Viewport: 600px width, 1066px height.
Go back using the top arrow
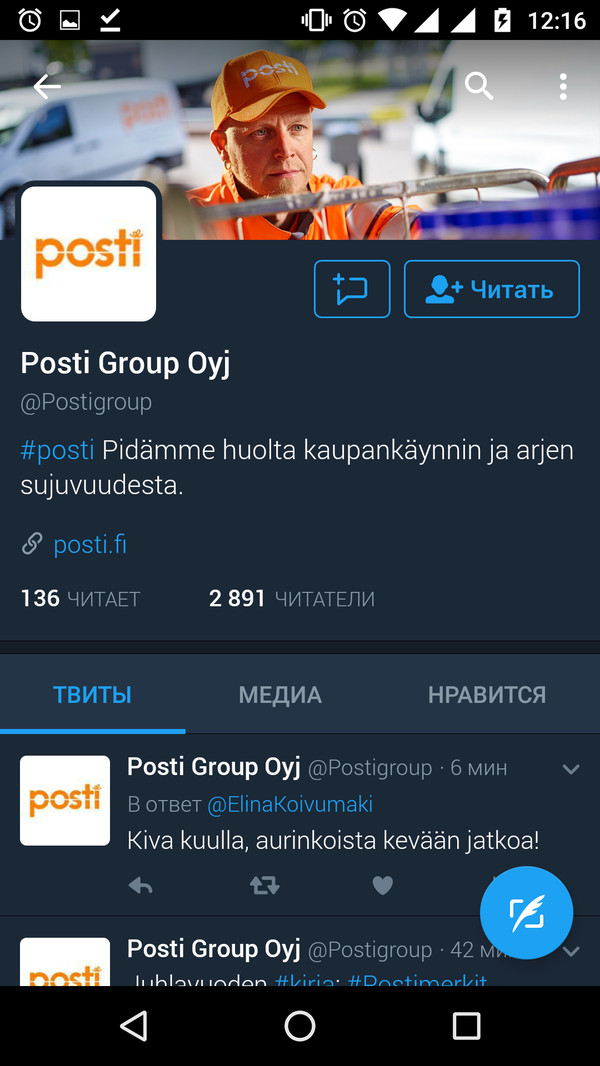click(47, 87)
